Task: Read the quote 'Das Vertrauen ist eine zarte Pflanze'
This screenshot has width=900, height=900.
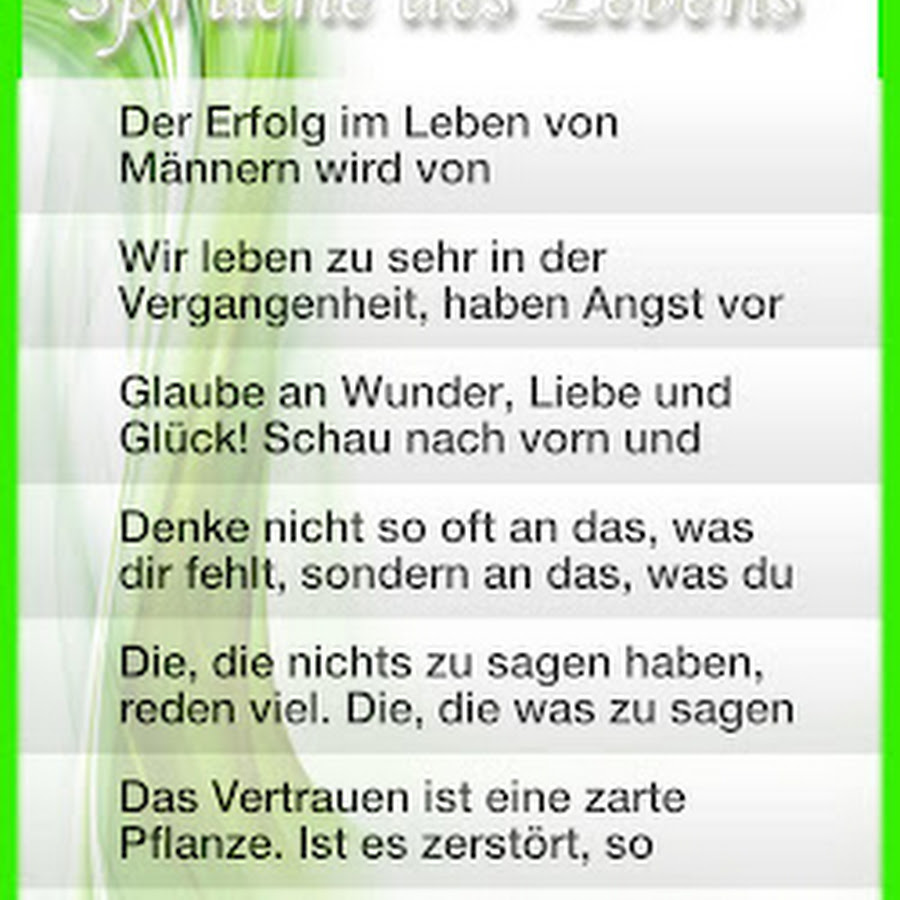Action: tap(450, 821)
